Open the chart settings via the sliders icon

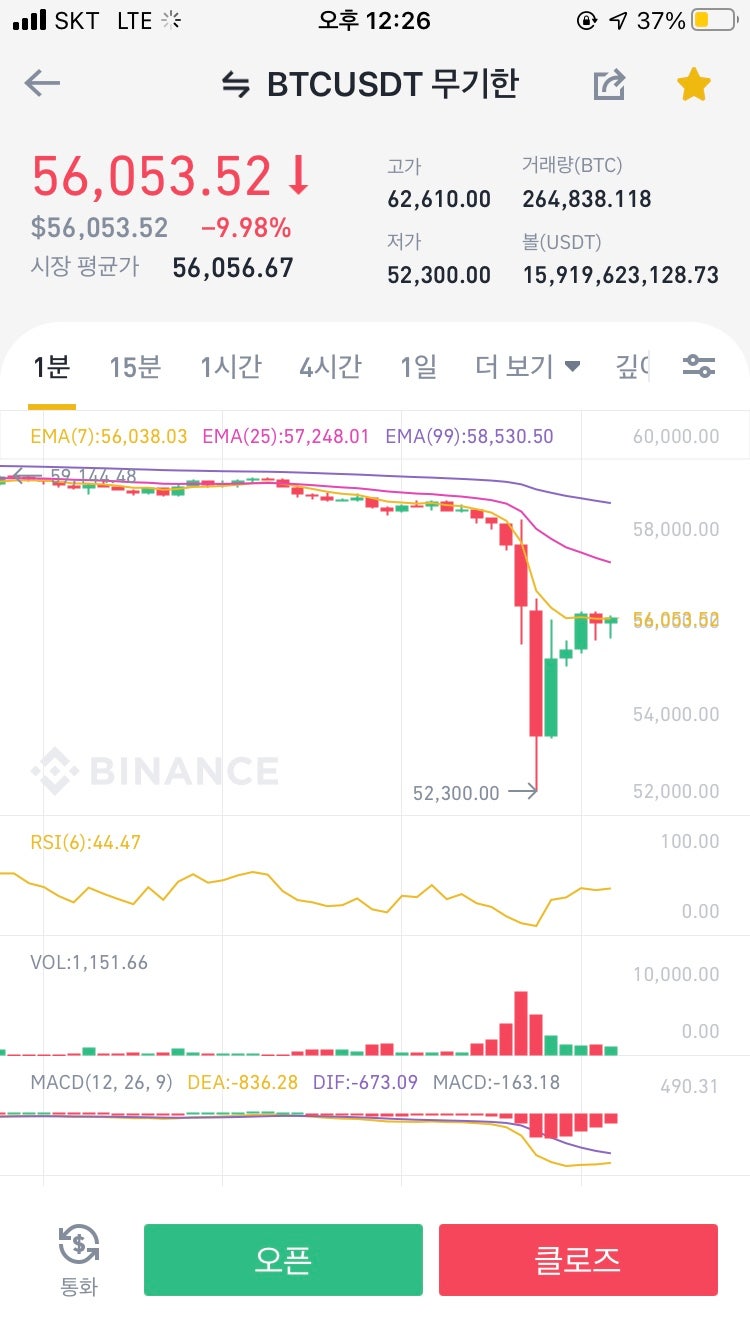click(699, 366)
